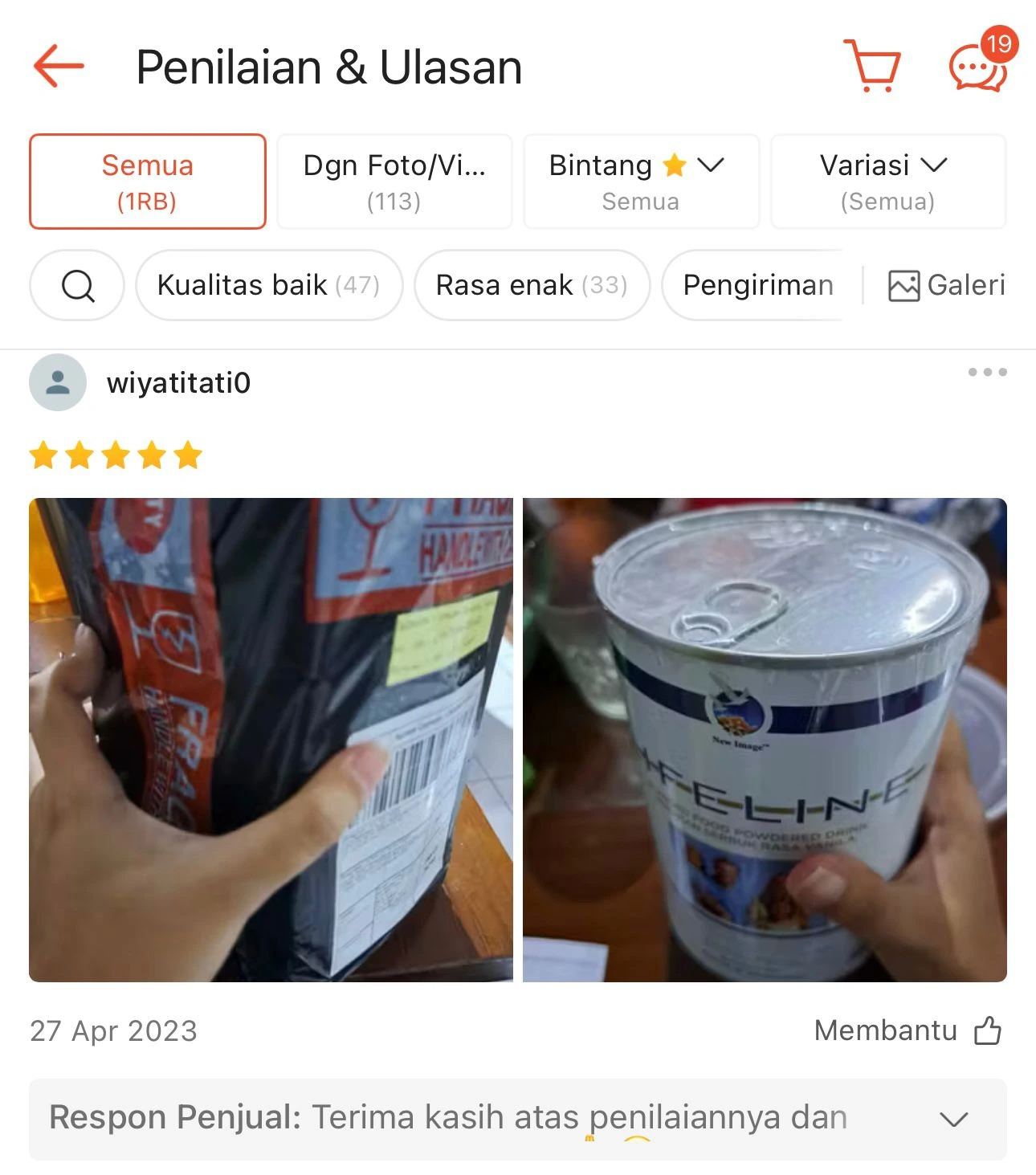Viewport: 1036px width, 1175px height.
Task: Switch to Dgn Foto/Video (113) tab
Action: [x=394, y=182]
